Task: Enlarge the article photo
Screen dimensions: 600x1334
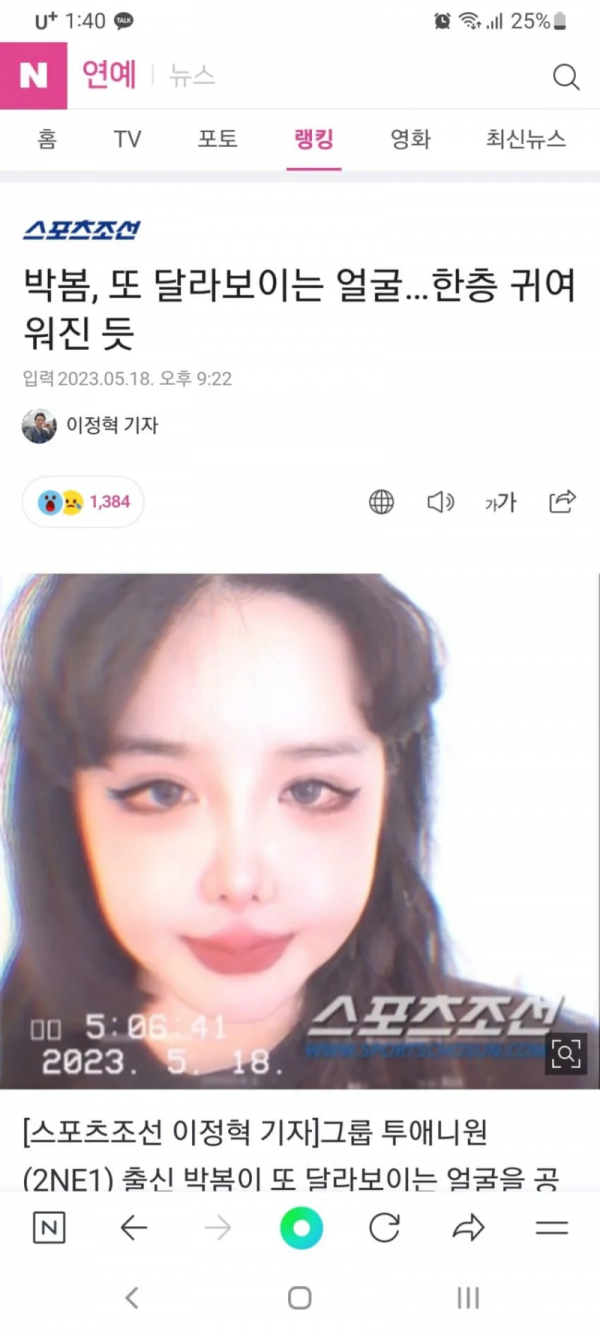Action: (x=566, y=1053)
